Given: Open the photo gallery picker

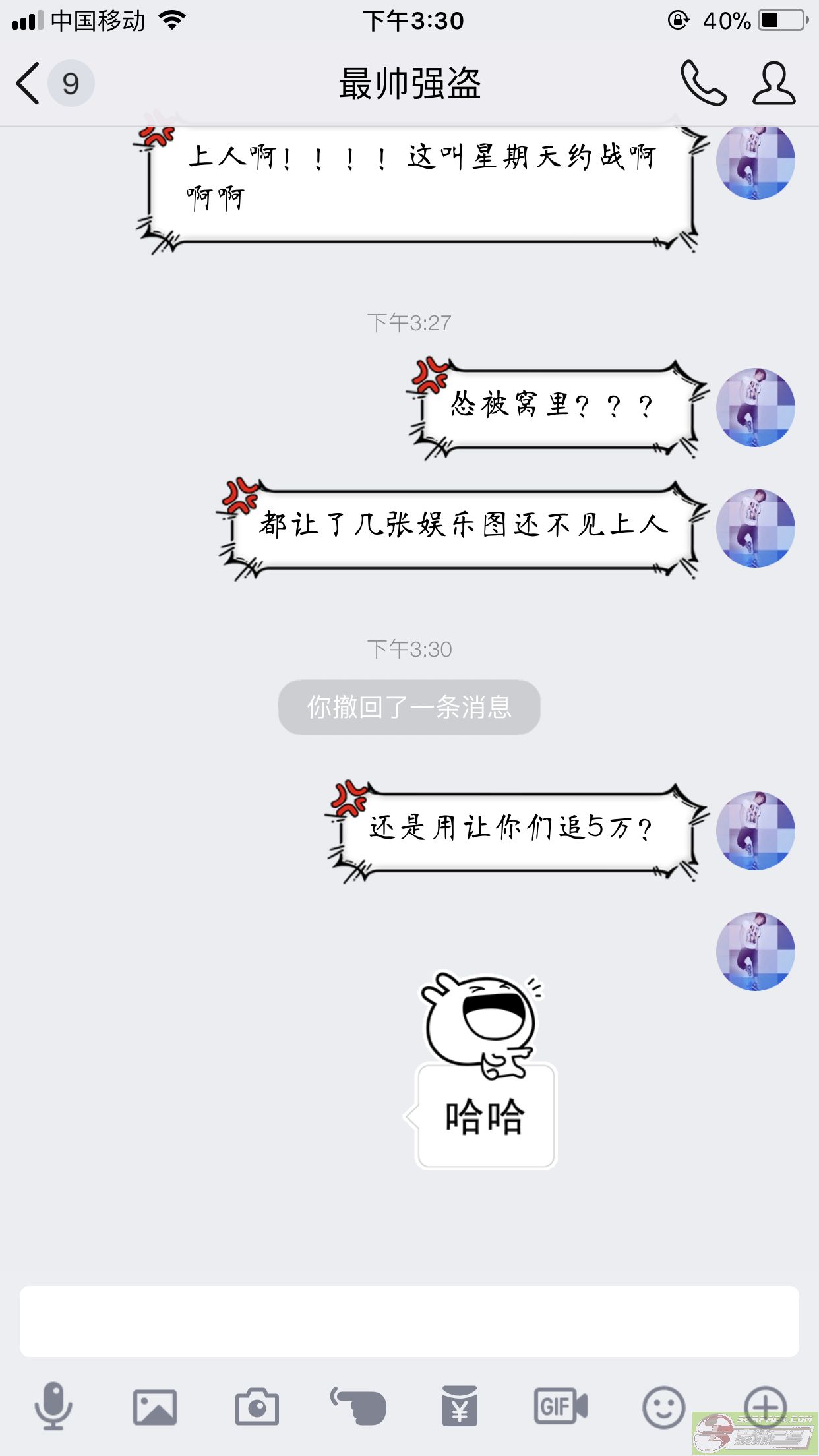Looking at the screenshot, I should click(x=155, y=1407).
